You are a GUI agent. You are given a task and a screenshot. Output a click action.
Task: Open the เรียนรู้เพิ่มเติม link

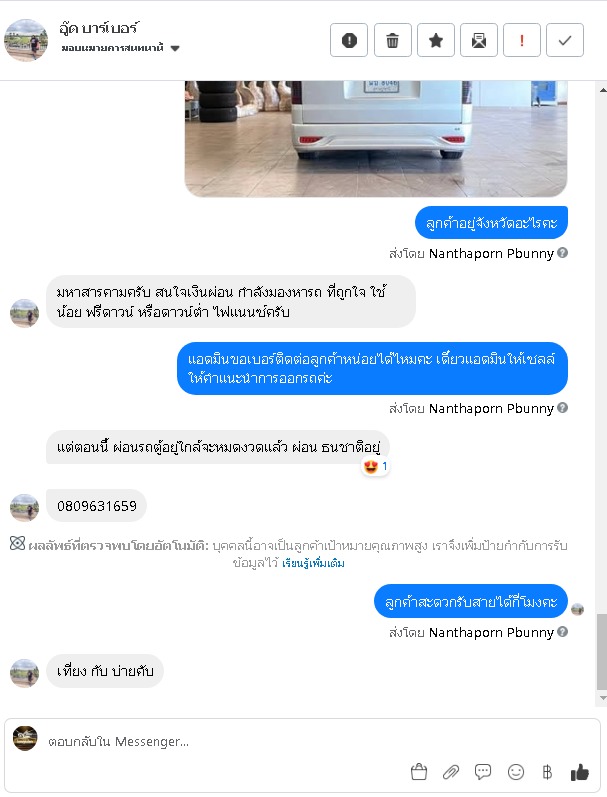point(313,564)
